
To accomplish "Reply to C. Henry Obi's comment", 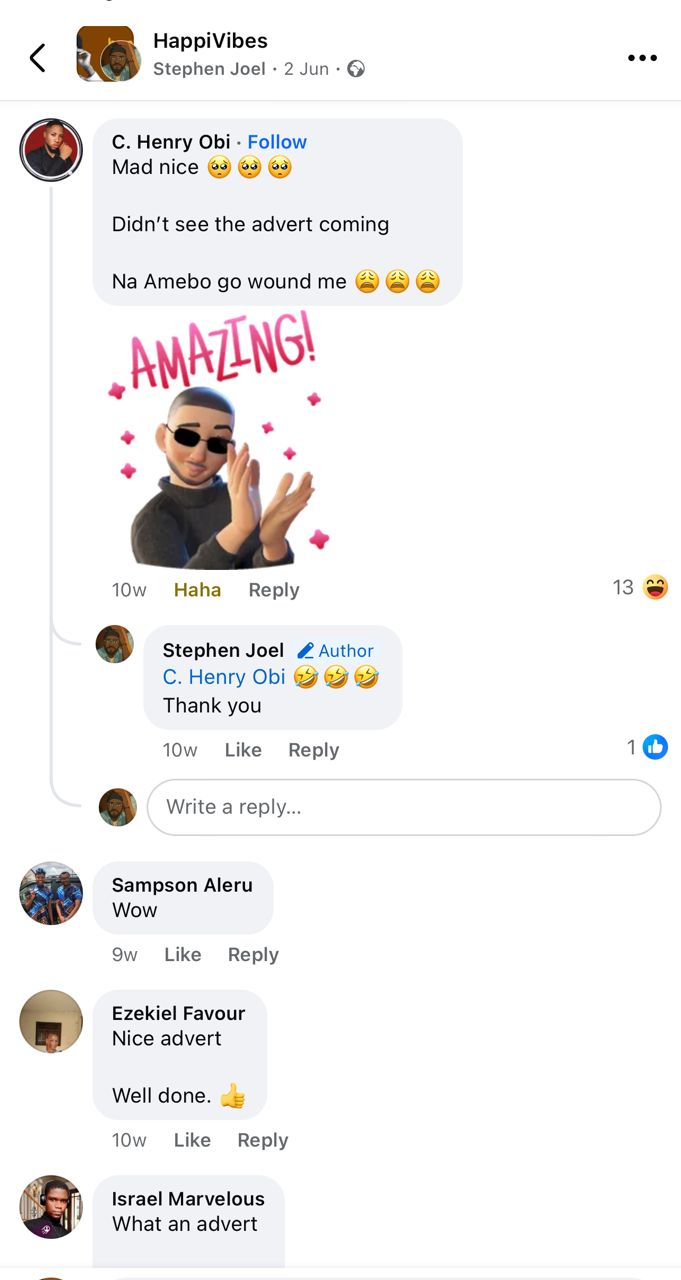I will 273,590.
